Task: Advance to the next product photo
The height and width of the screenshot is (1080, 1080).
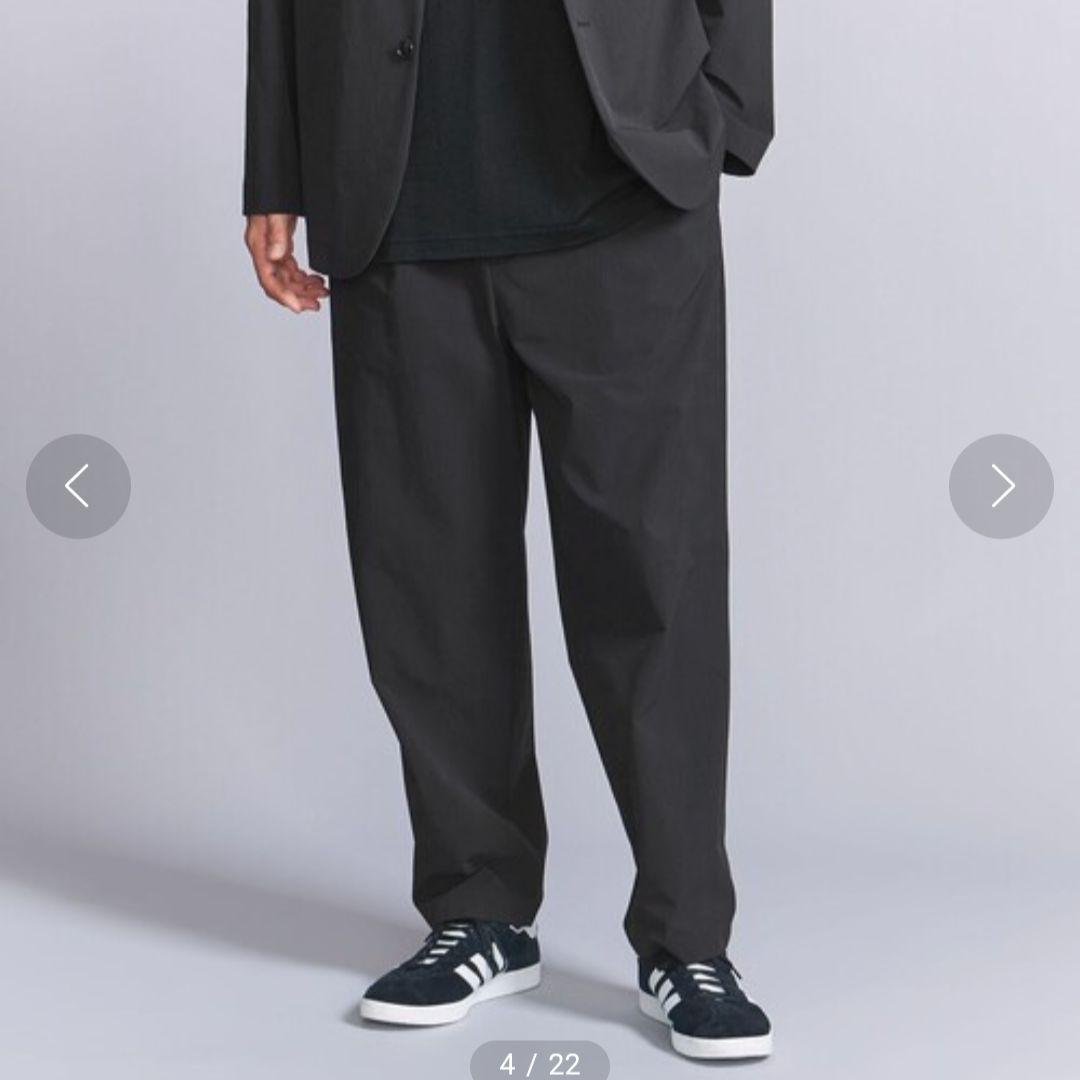Action: tap(1001, 486)
